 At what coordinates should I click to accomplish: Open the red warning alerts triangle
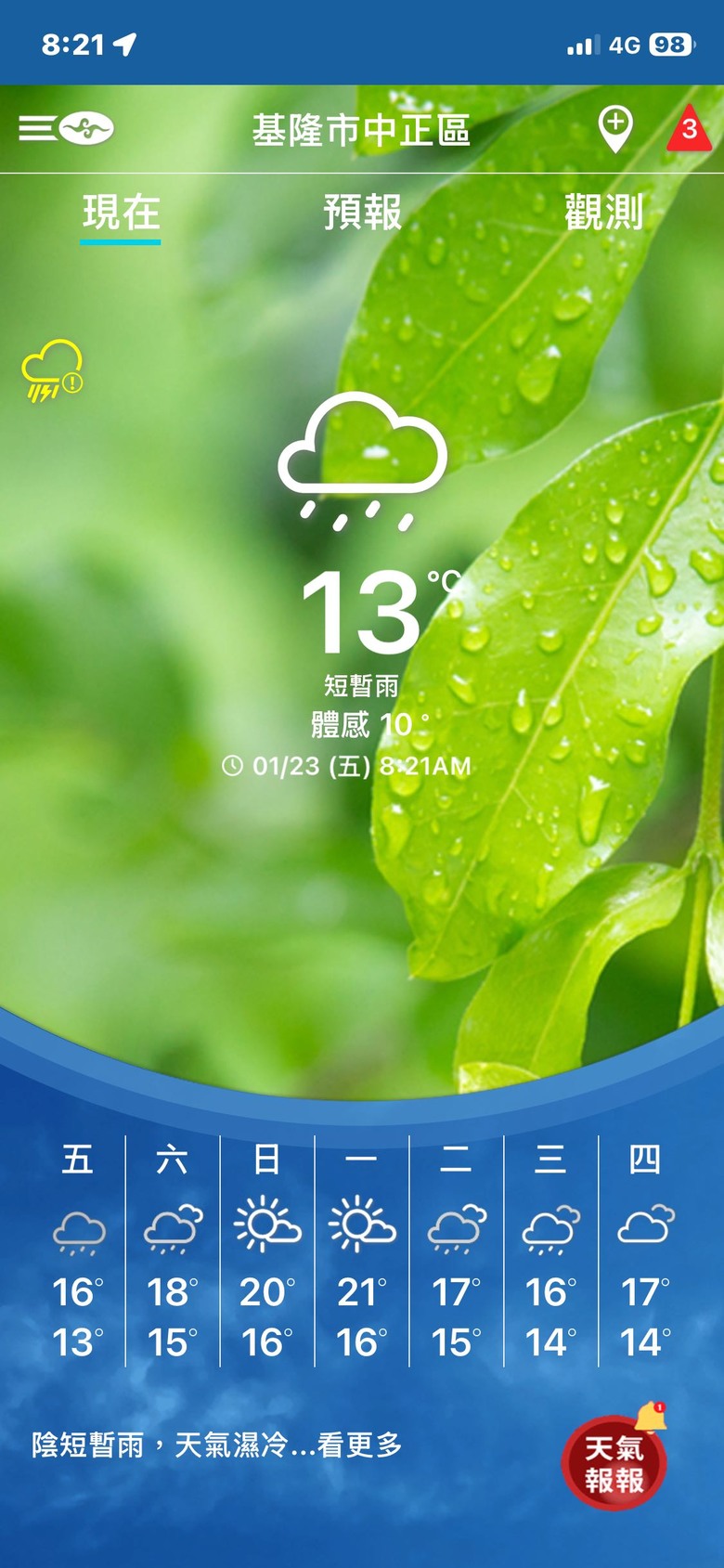(689, 128)
